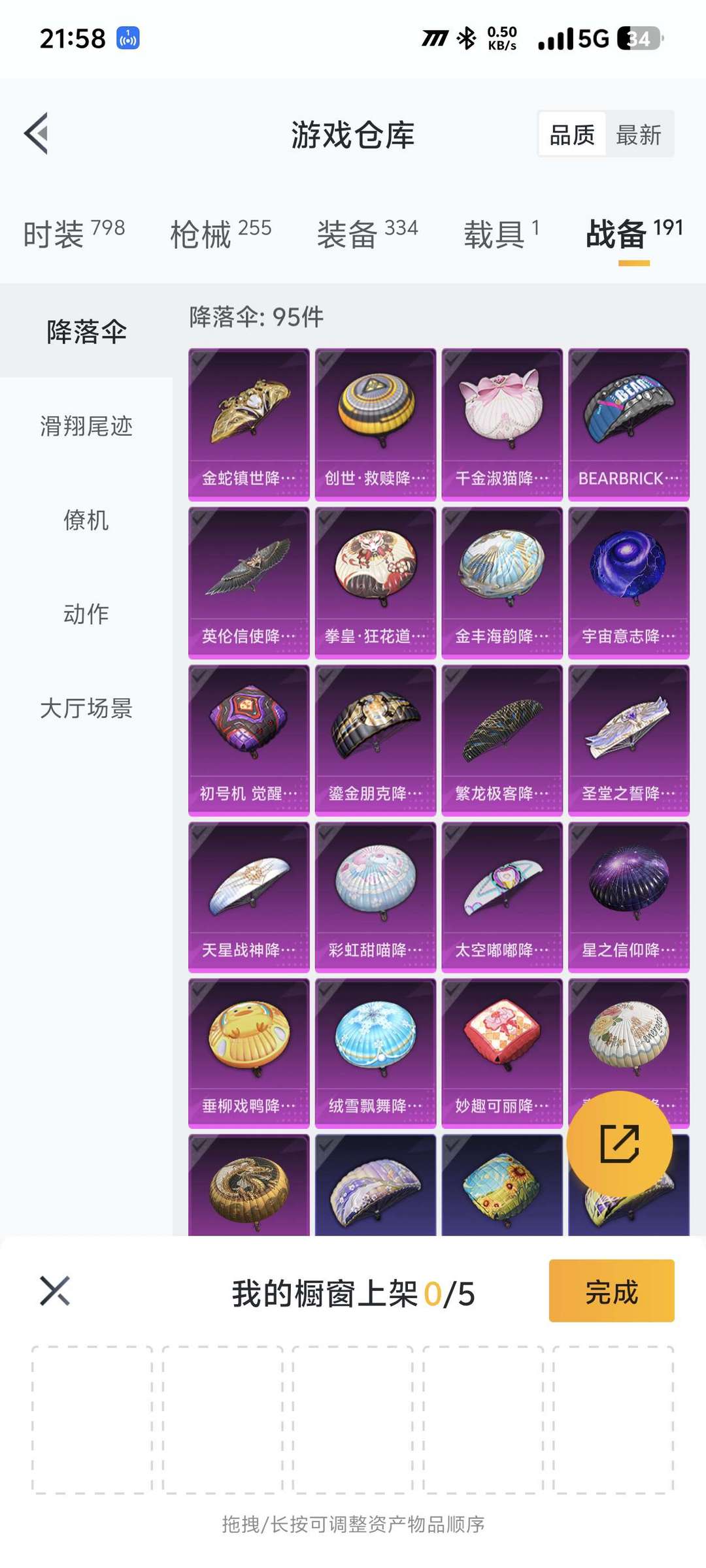Select the 金蛇镇世 parachute
This screenshot has width=706, height=1568.
(x=248, y=425)
